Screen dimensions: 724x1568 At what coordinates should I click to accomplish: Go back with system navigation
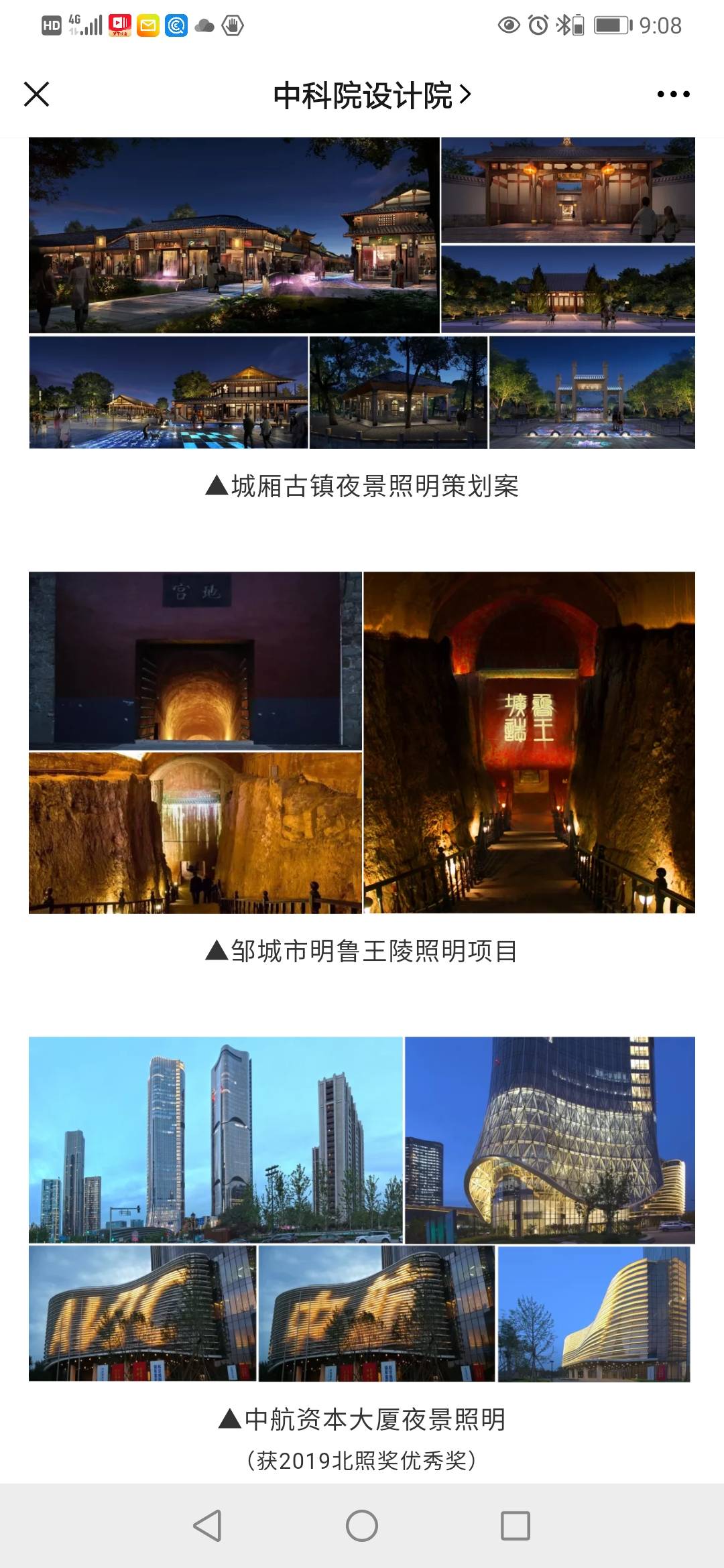point(207,1526)
